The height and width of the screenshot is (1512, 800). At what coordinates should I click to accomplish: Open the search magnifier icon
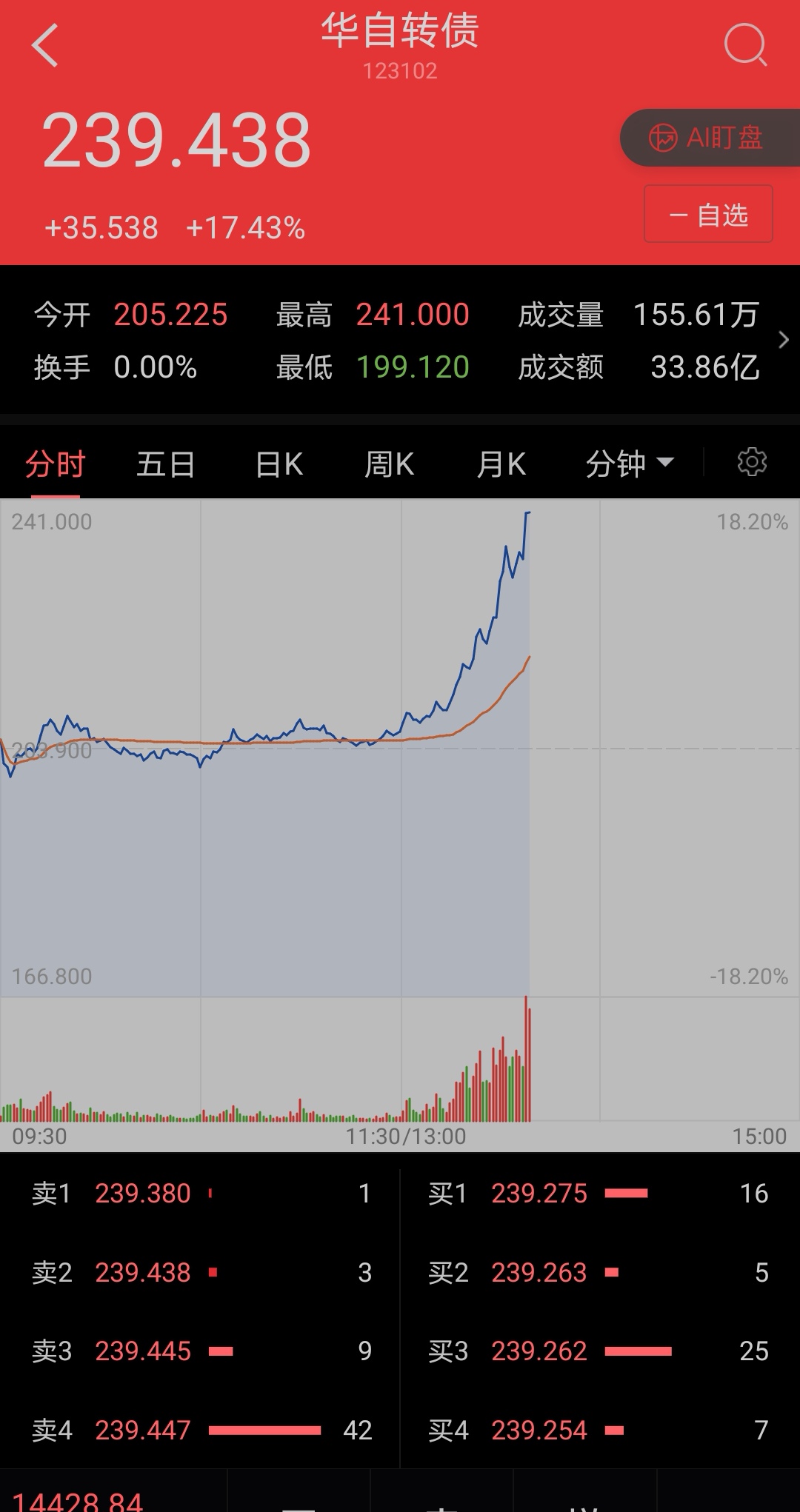(745, 45)
